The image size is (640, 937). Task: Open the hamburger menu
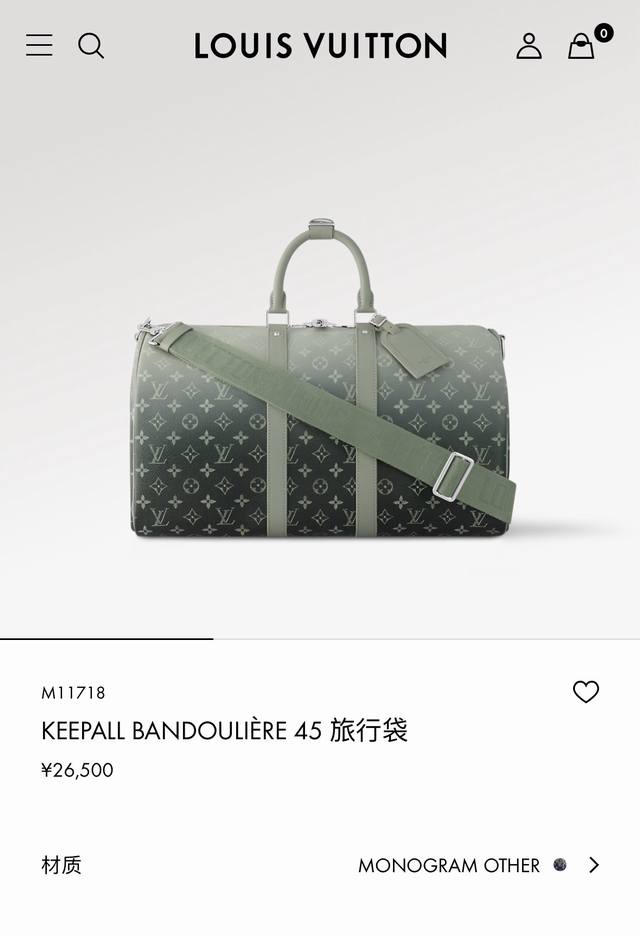tap(39, 45)
